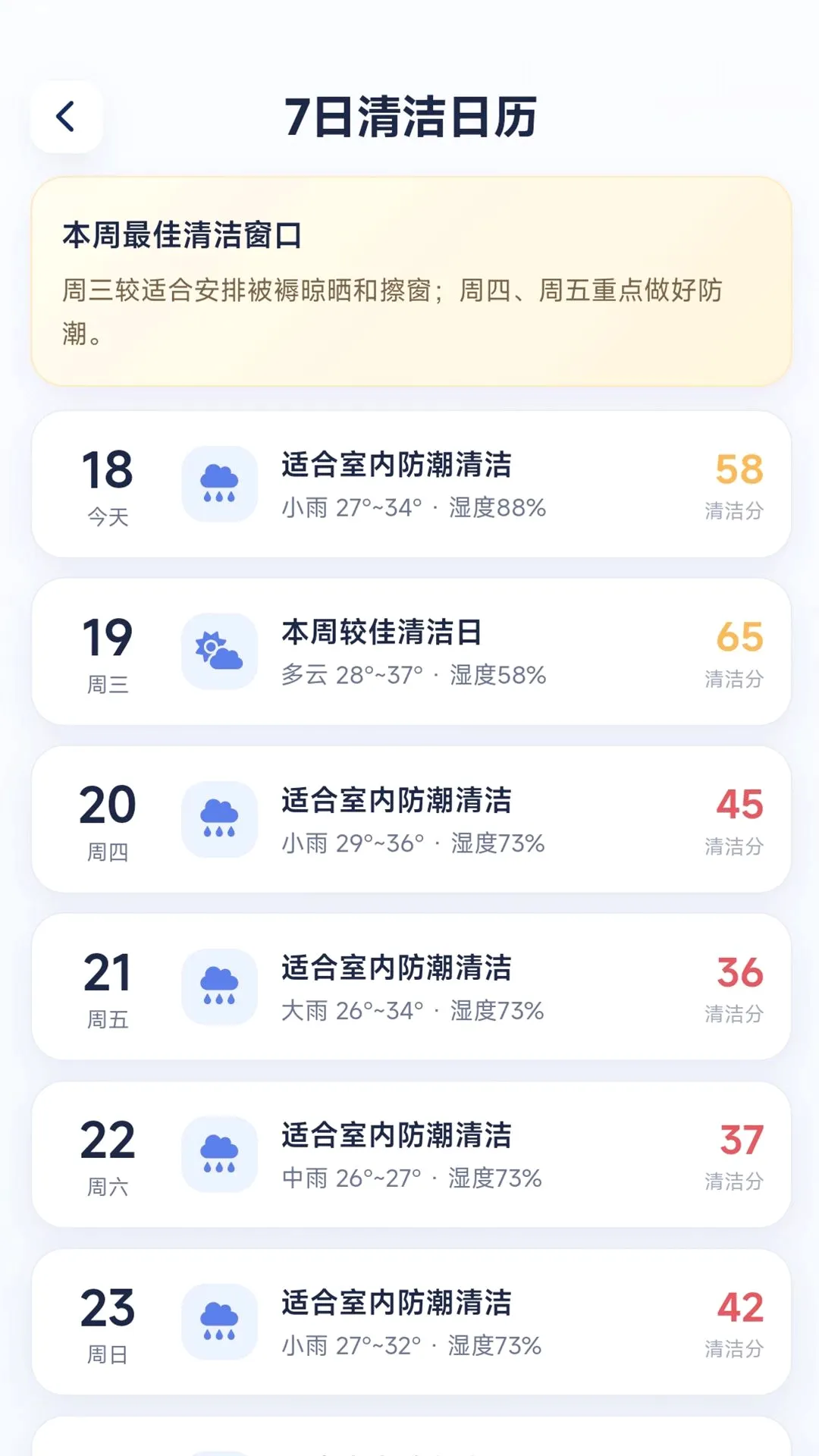
Task: Open the 周六 card dated 22
Action: click(411, 1155)
